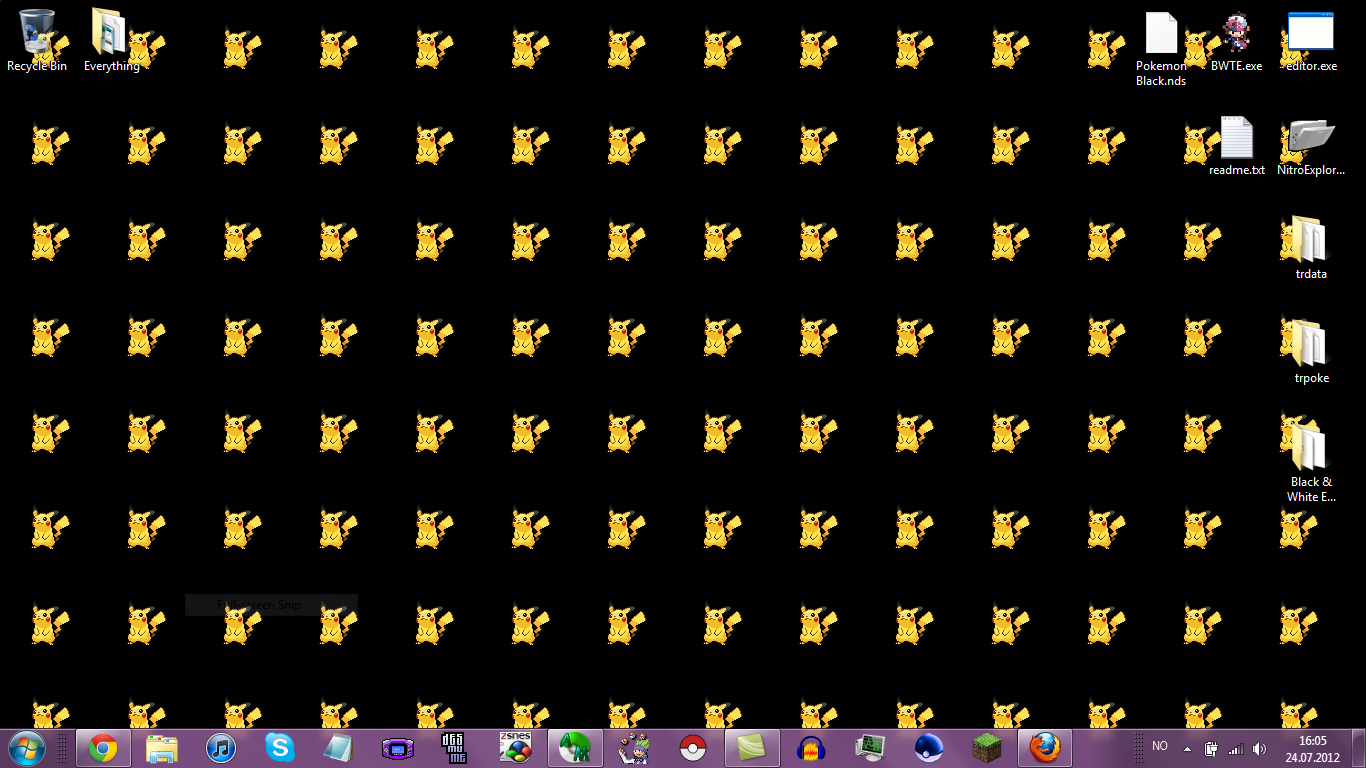Select the trdata folder
The image size is (1366, 768).
tap(1311, 247)
